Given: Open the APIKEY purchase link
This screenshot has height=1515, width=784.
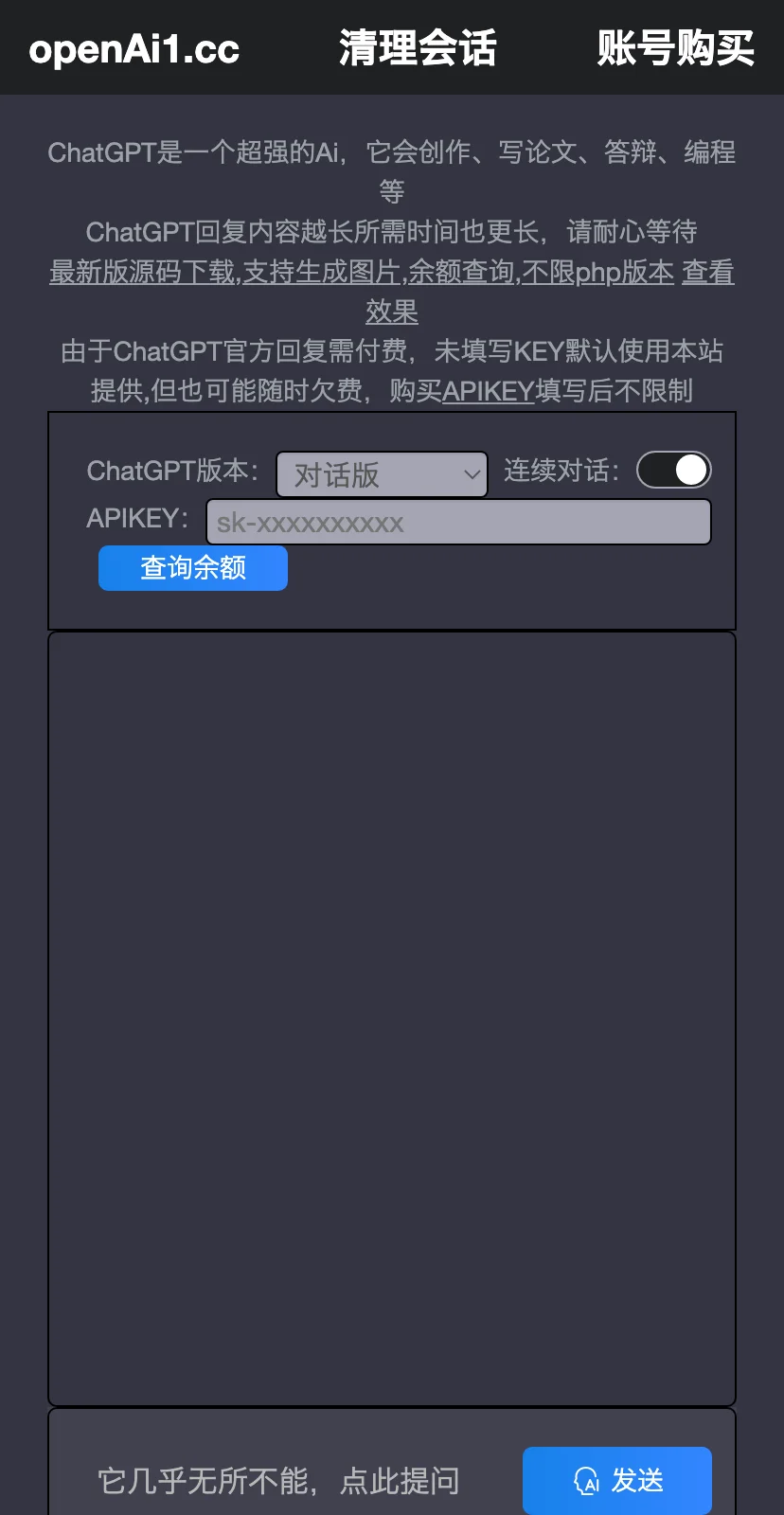Looking at the screenshot, I should click(x=488, y=391).
